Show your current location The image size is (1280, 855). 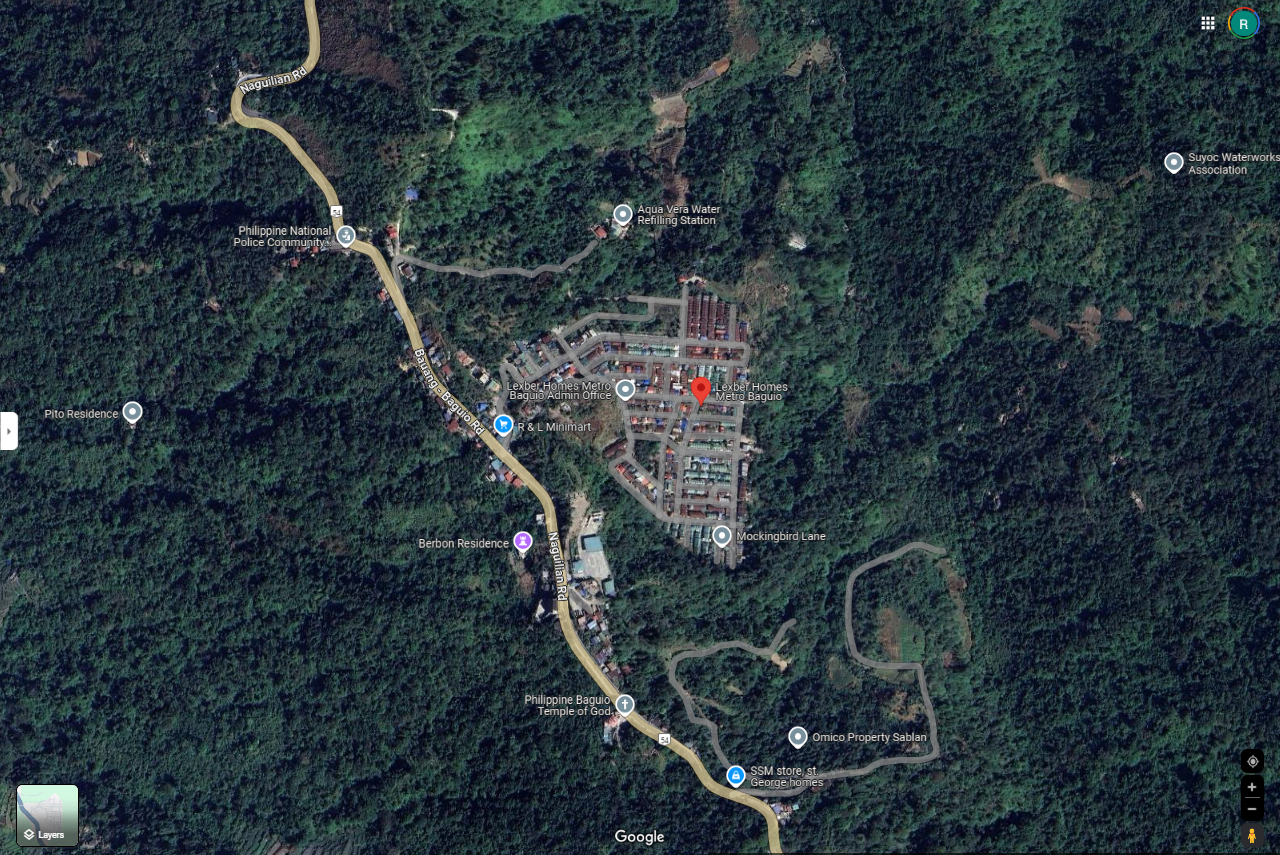(x=1252, y=761)
